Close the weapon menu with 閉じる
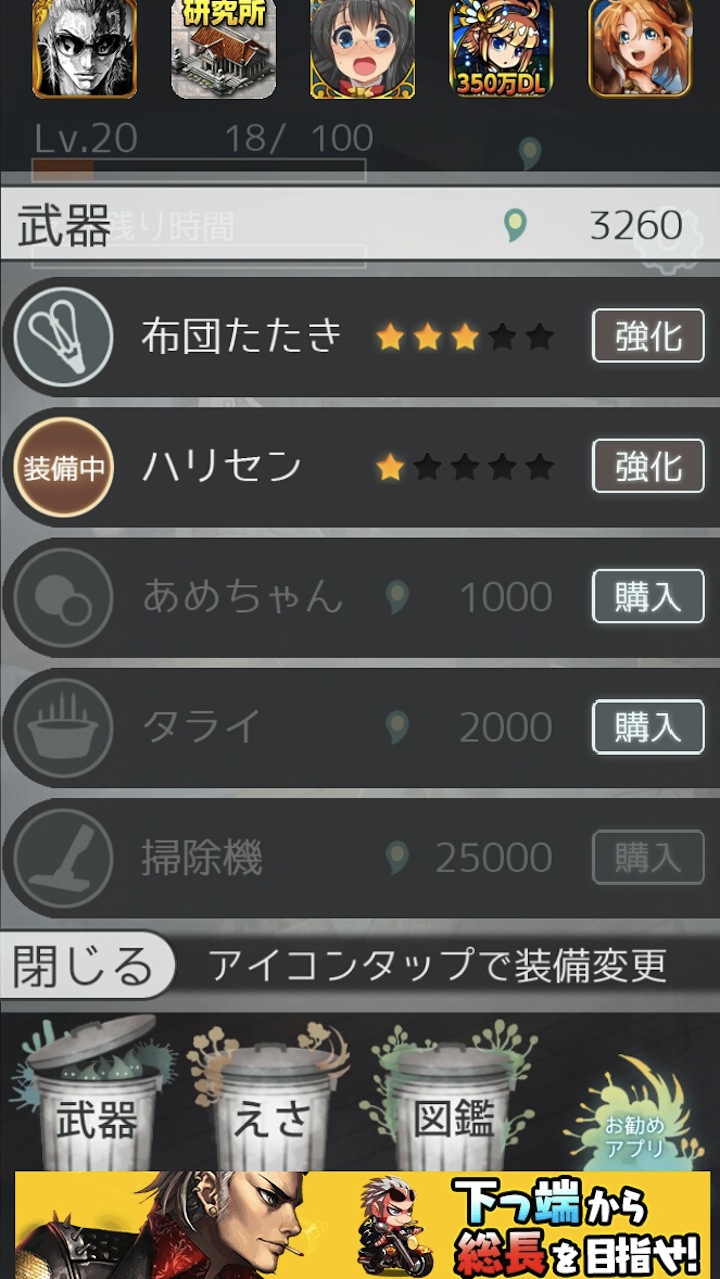720x1279 pixels. [84, 966]
